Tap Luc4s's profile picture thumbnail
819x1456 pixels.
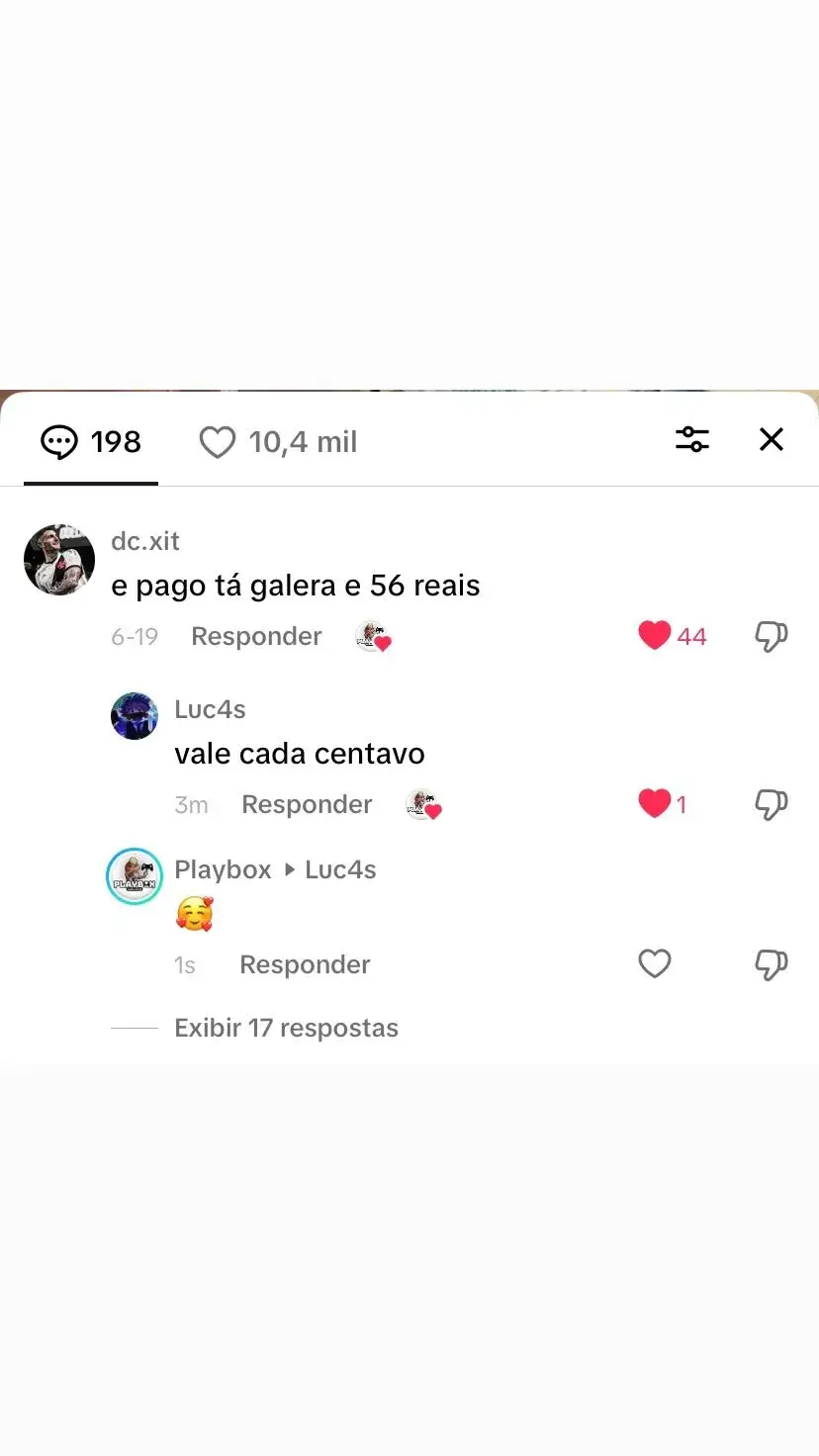pos(134,716)
